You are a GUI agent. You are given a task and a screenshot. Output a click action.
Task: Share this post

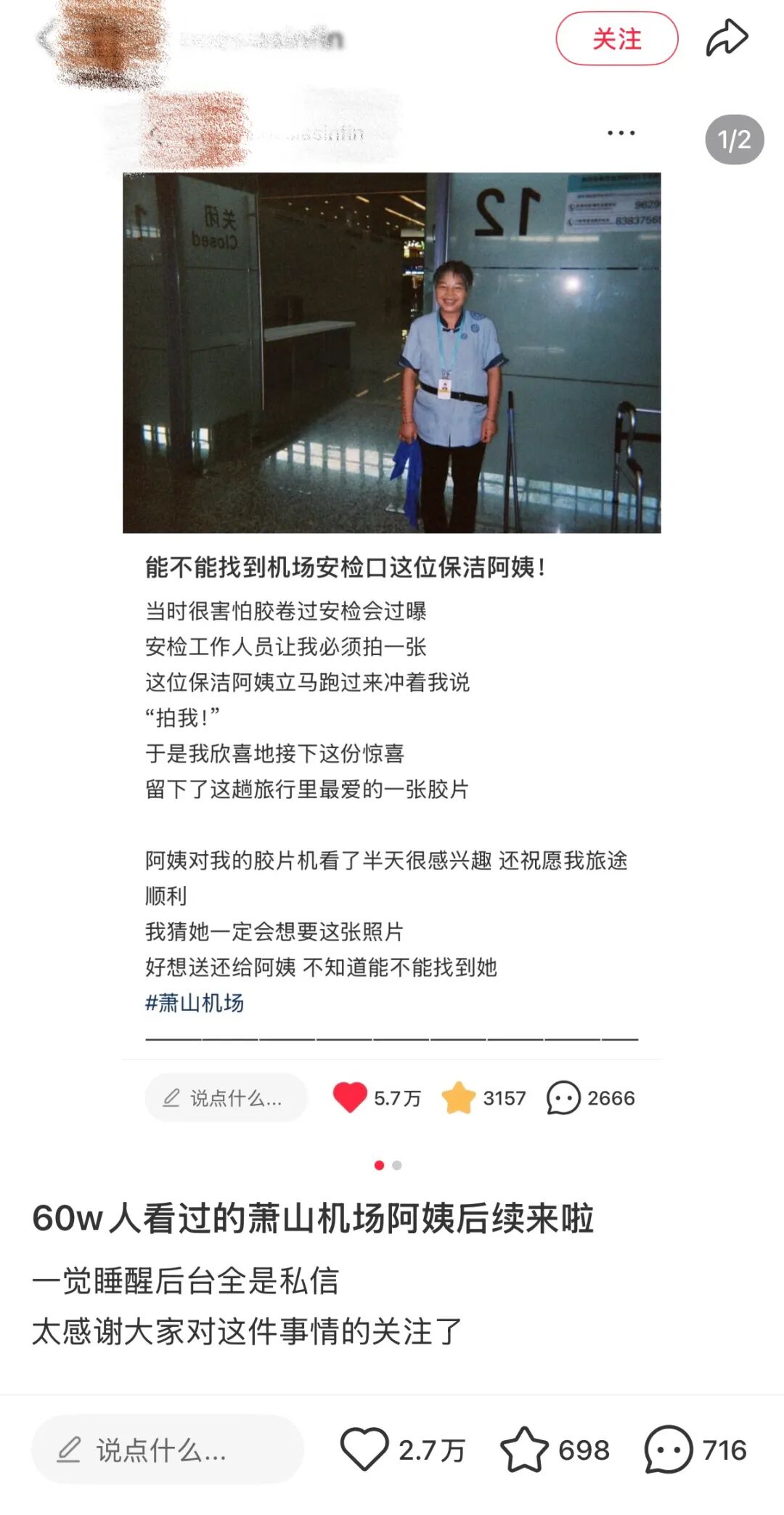point(727,38)
